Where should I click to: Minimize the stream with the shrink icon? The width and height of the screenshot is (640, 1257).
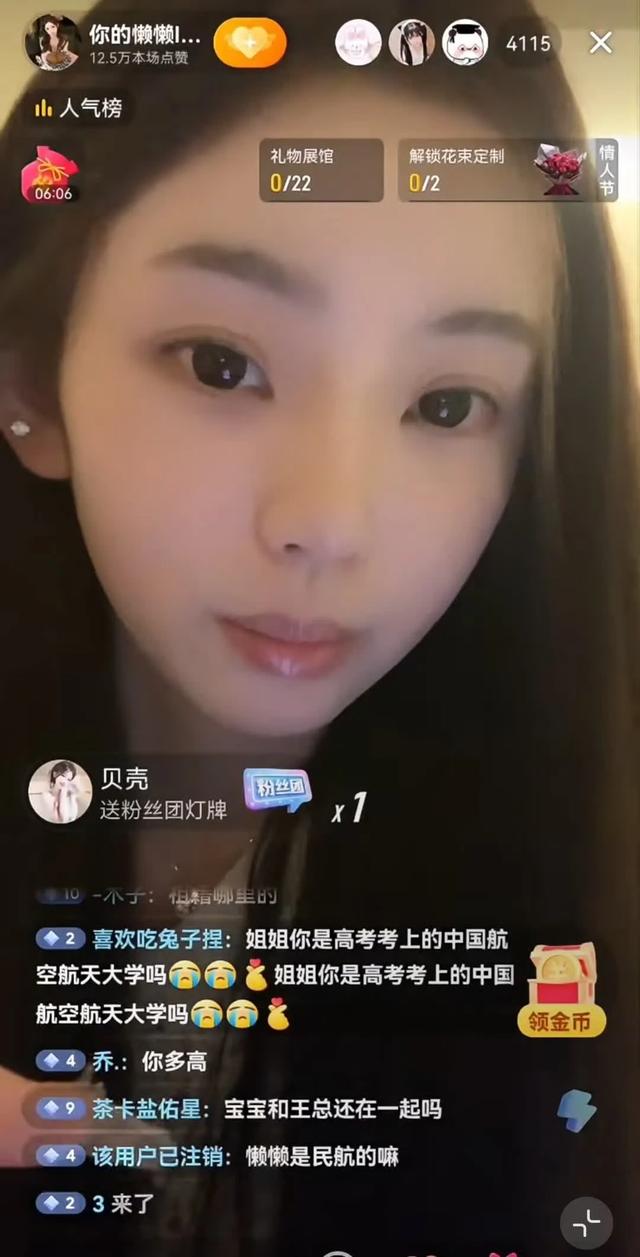click(586, 1222)
